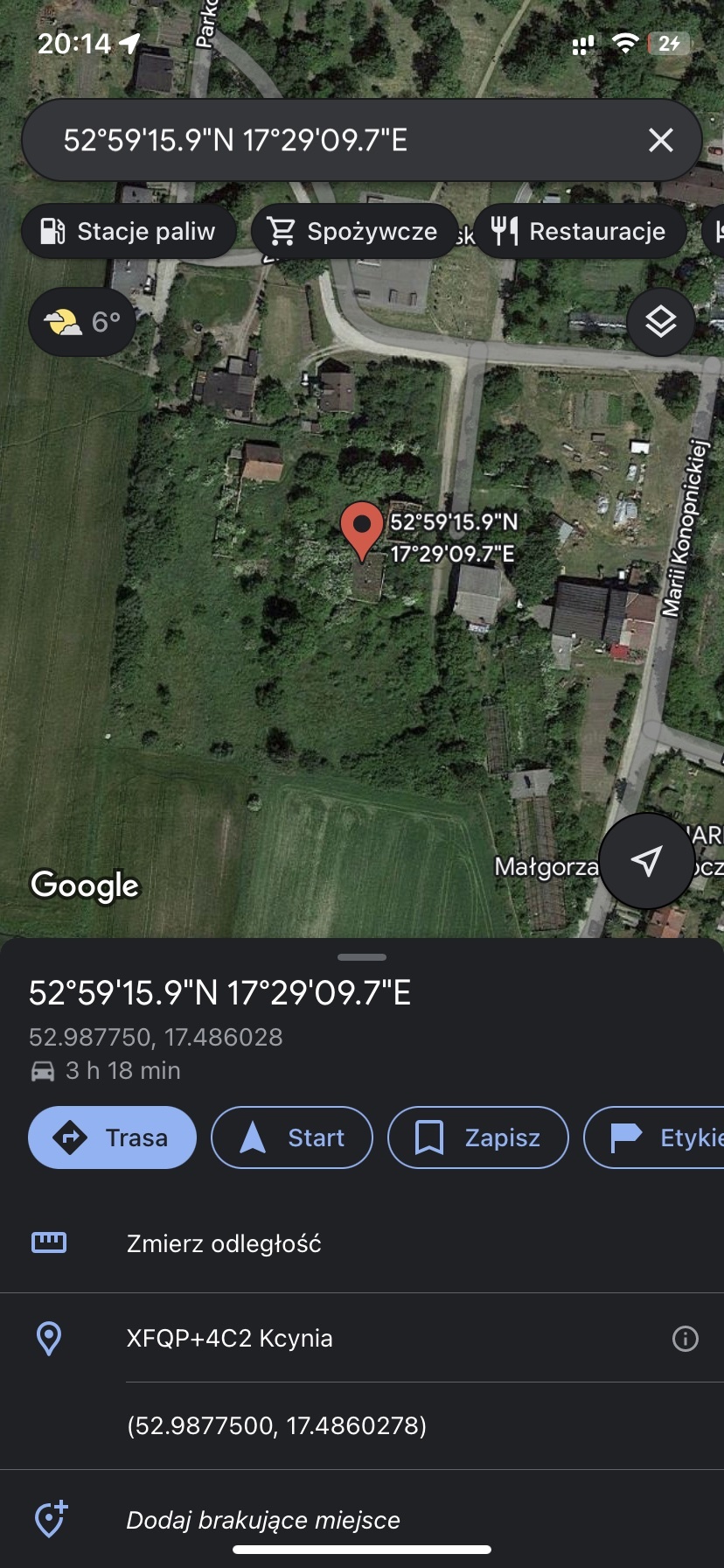The width and height of the screenshot is (724, 1568).
Task: Clear the coordinates search with the X
Action: [661, 140]
